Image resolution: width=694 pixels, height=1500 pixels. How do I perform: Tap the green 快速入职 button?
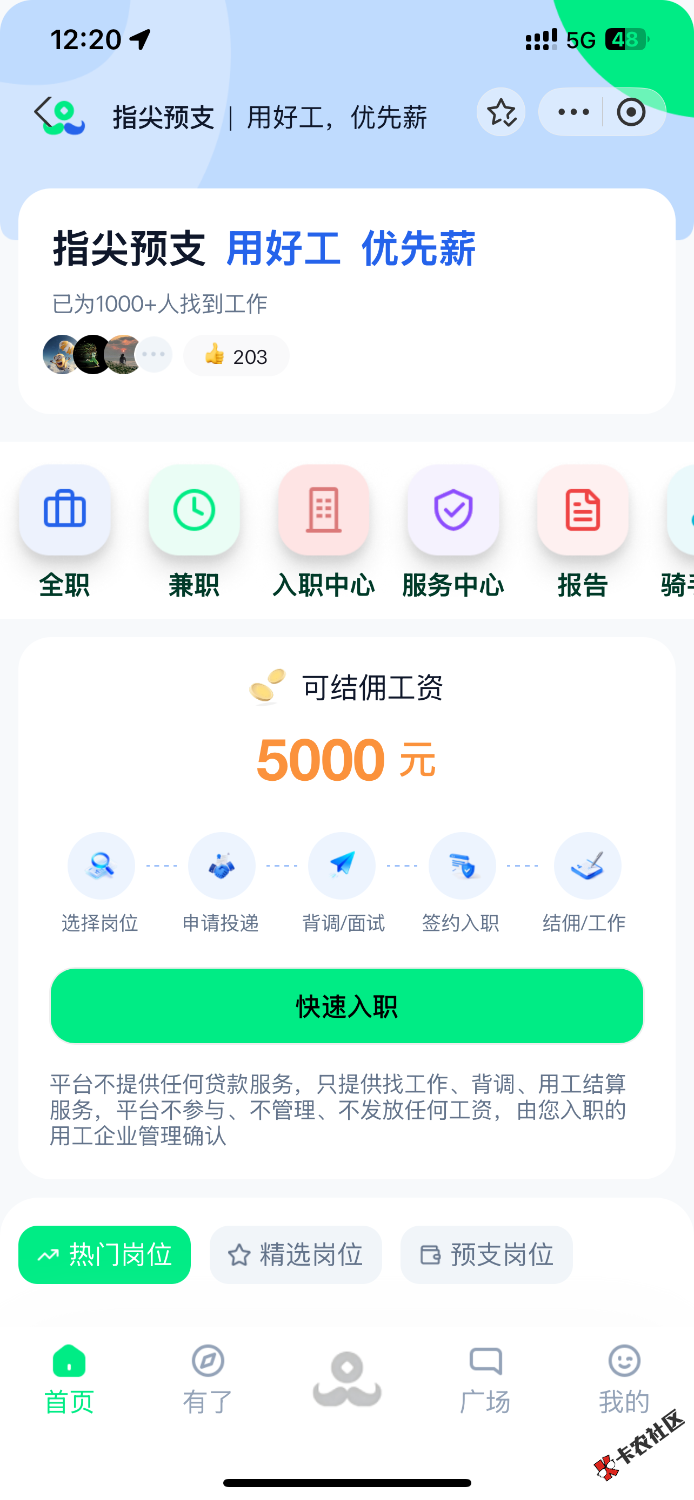click(347, 1006)
